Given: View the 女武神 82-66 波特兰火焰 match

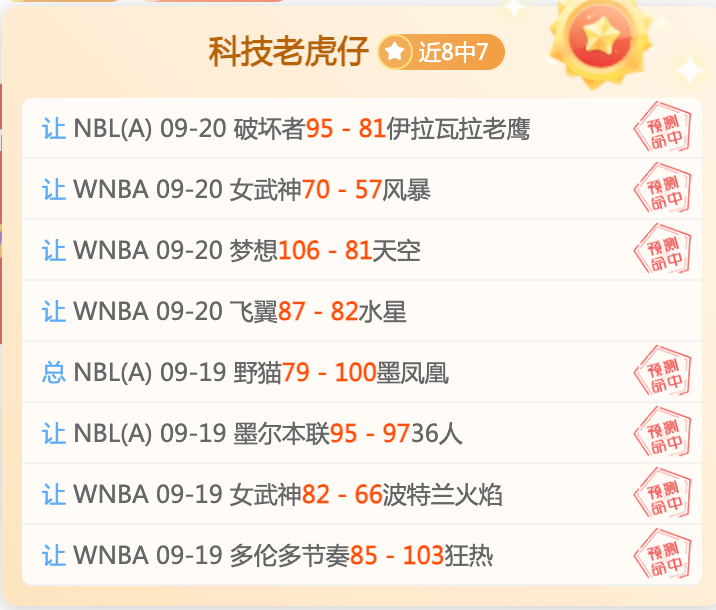Looking at the screenshot, I should (x=362, y=494).
